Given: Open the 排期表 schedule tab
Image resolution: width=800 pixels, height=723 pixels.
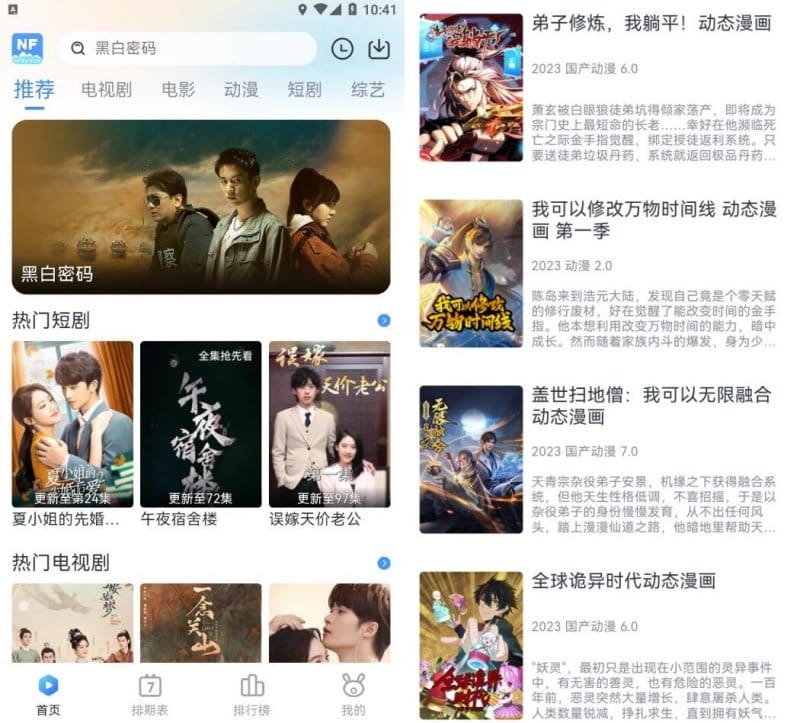Looking at the screenshot, I should (150, 693).
